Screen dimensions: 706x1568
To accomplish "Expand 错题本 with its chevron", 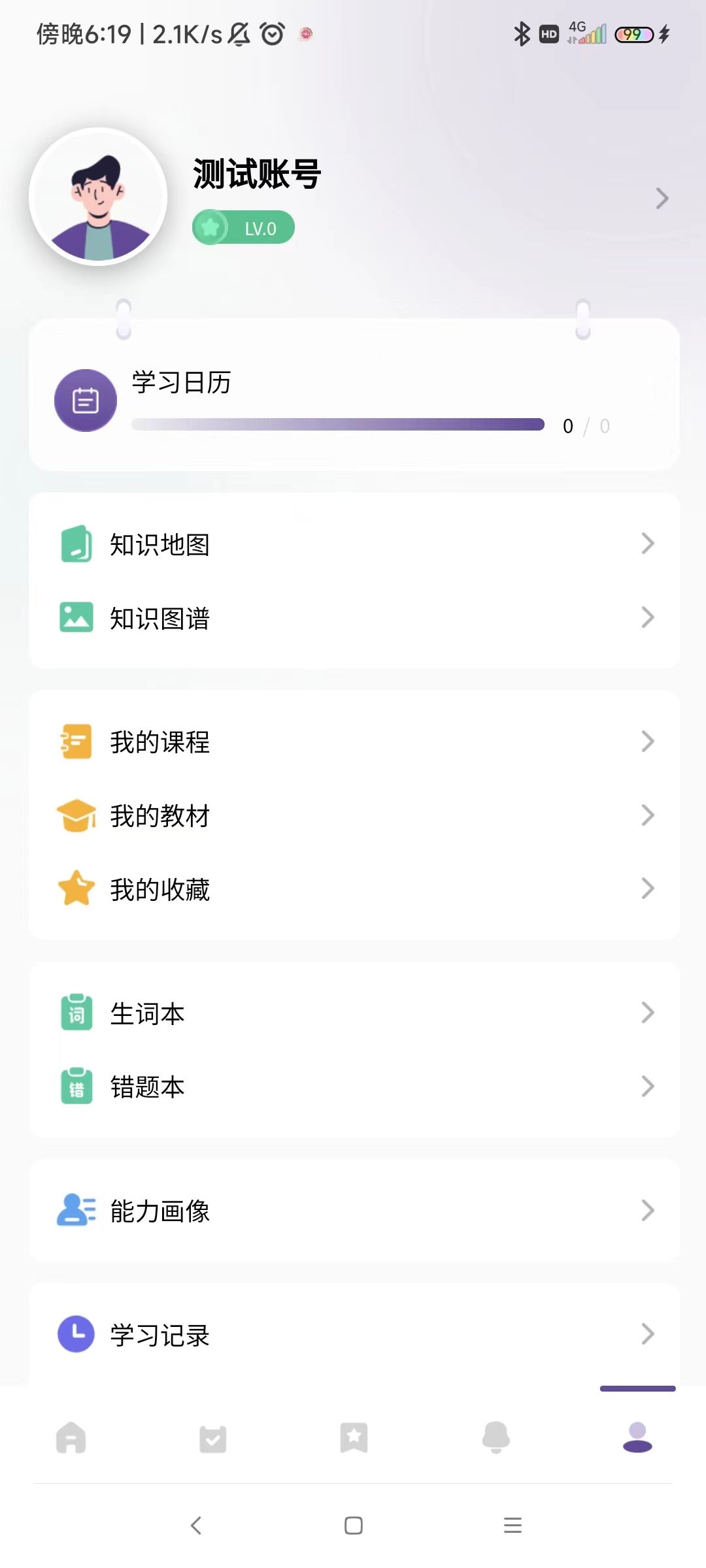I will point(647,1086).
